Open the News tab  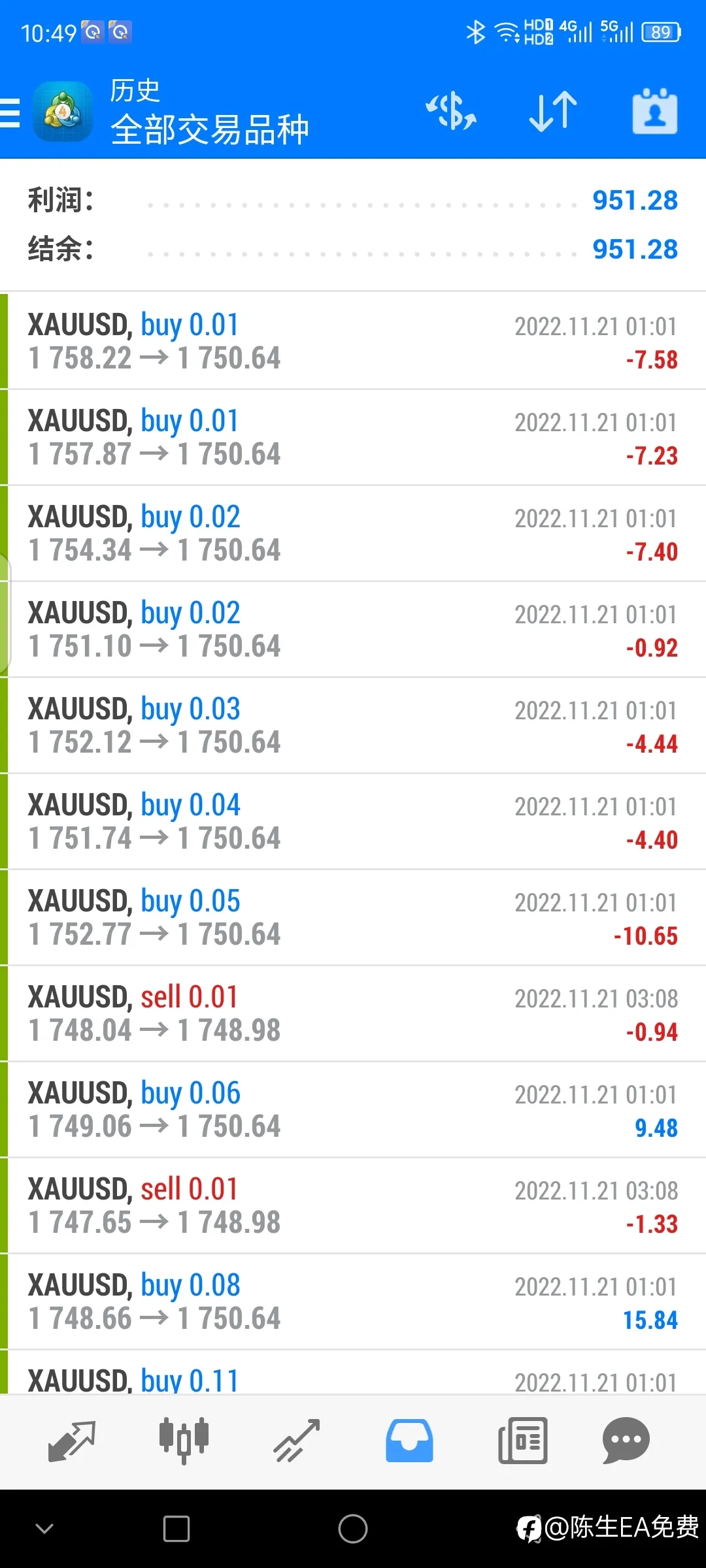coord(522,1441)
